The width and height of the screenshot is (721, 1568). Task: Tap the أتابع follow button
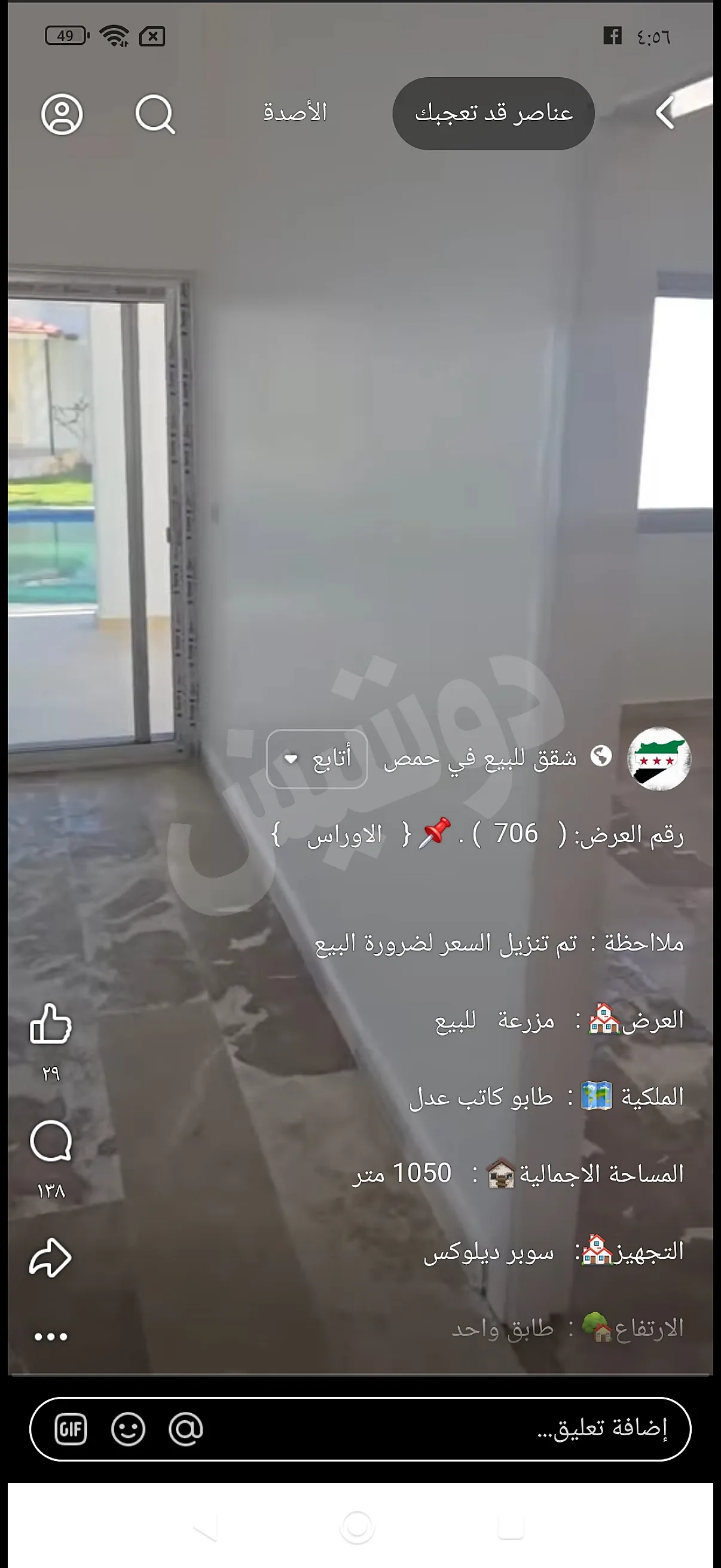pos(317,759)
